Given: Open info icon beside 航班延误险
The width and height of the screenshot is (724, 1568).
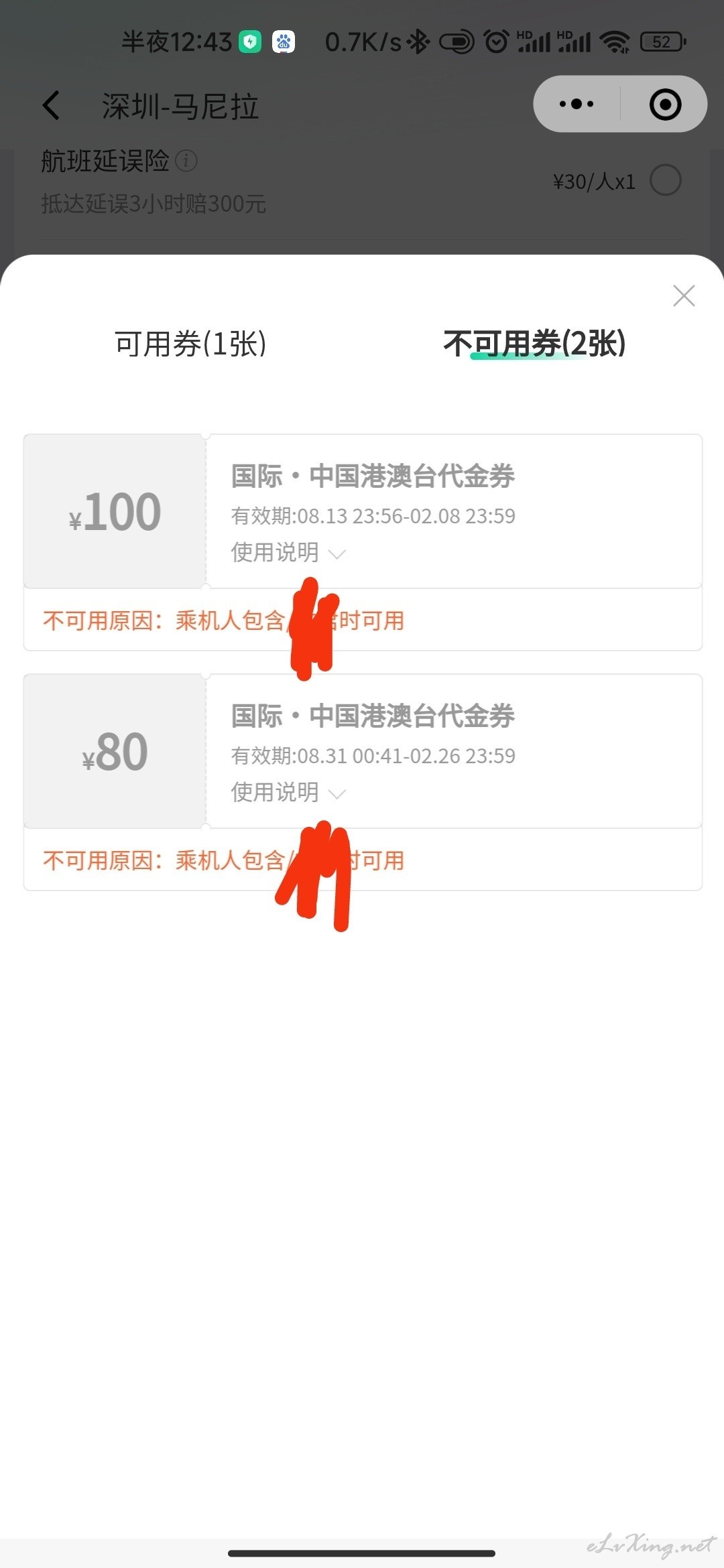Looking at the screenshot, I should click(186, 161).
